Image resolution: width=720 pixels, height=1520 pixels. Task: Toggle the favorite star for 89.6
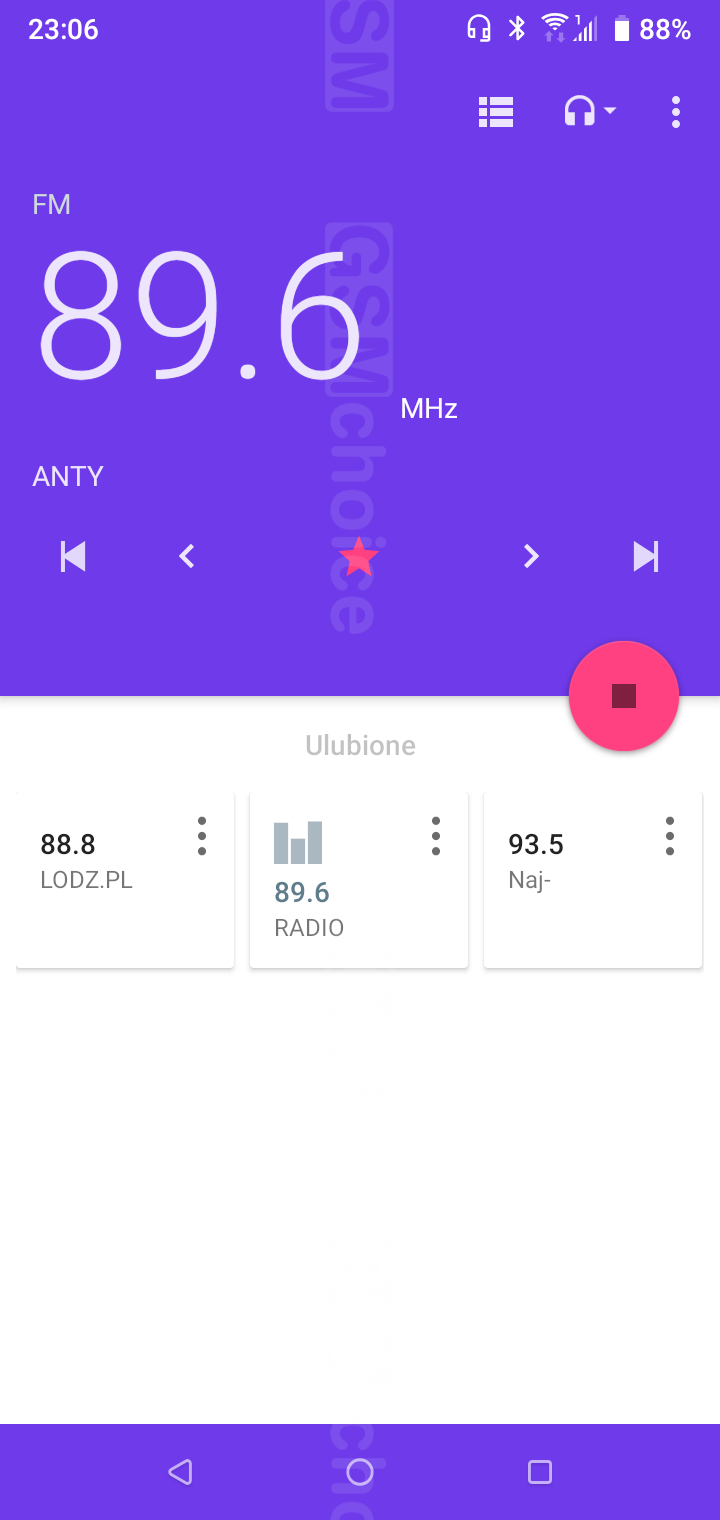(359, 556)
